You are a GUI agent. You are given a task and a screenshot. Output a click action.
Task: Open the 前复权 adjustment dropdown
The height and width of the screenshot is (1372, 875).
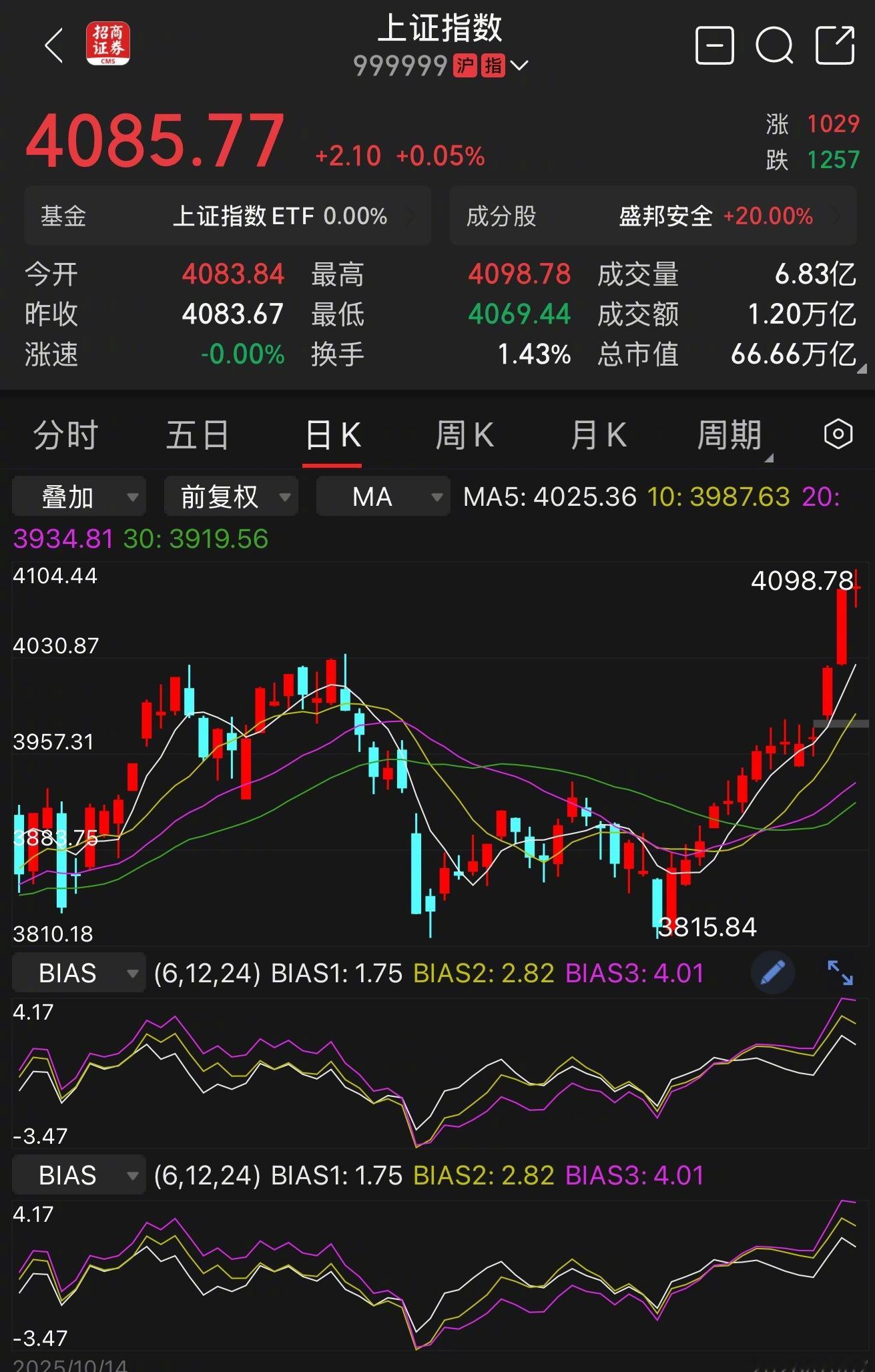pyautogui.click(x=230, y=496)
